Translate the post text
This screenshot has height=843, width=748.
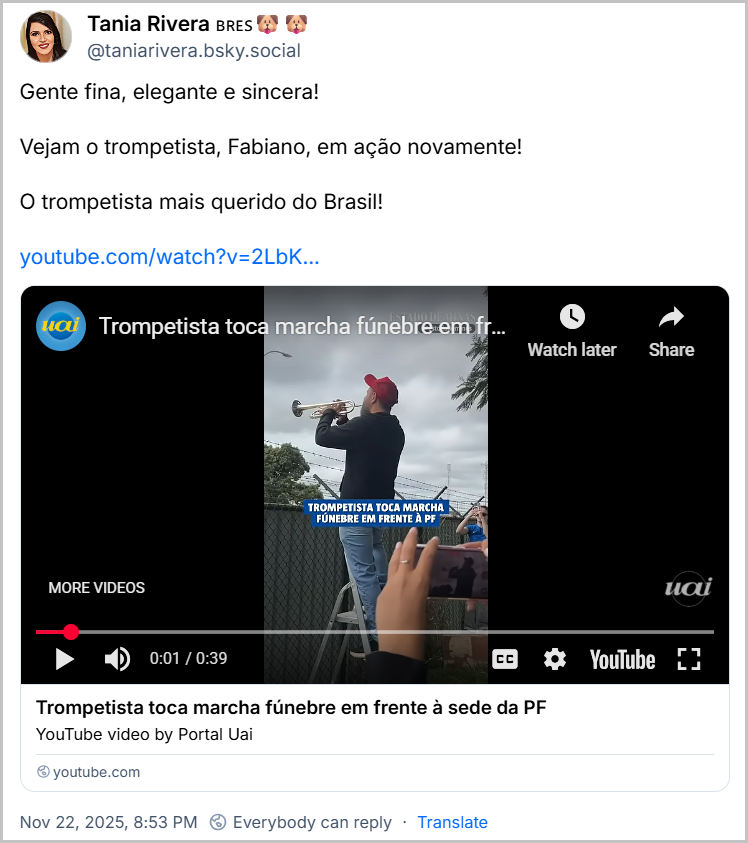coord(452,822)
